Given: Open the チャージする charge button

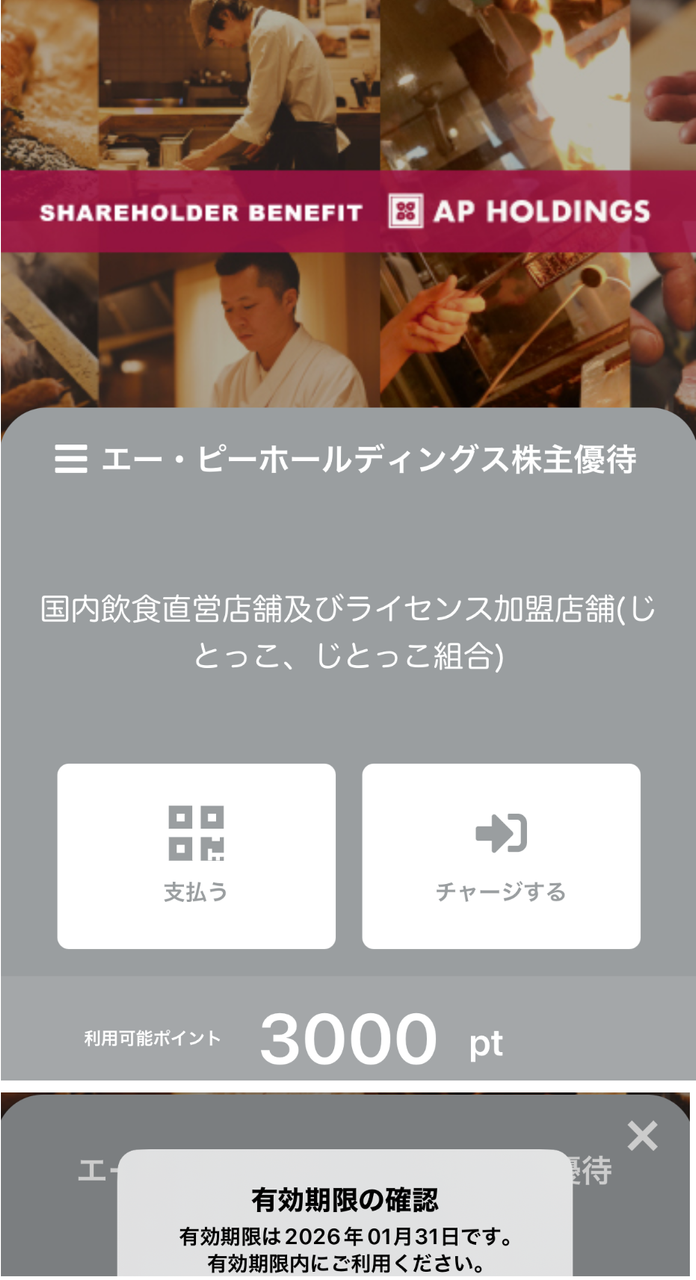Looking at the screenshot, I should pos(501,856).
